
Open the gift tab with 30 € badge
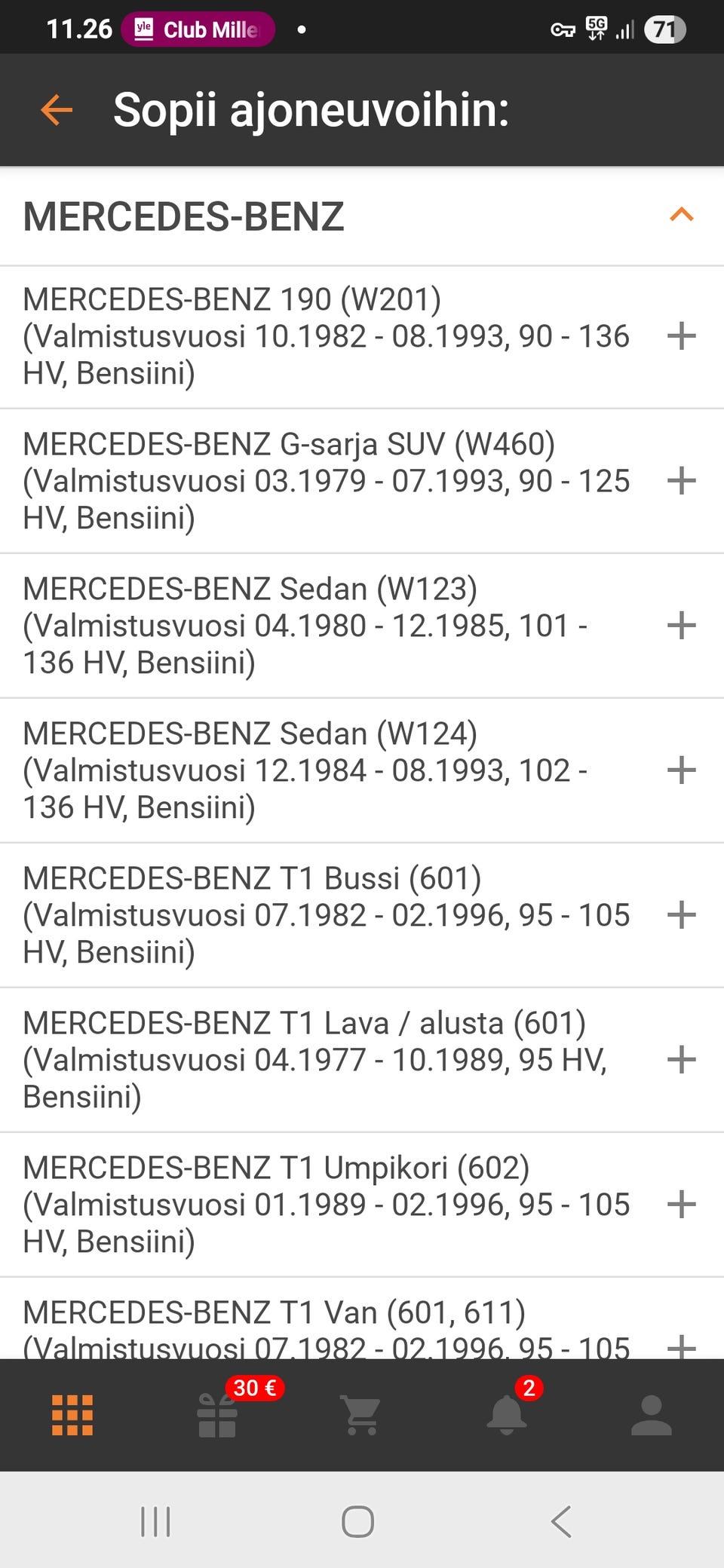(217, 1415)
